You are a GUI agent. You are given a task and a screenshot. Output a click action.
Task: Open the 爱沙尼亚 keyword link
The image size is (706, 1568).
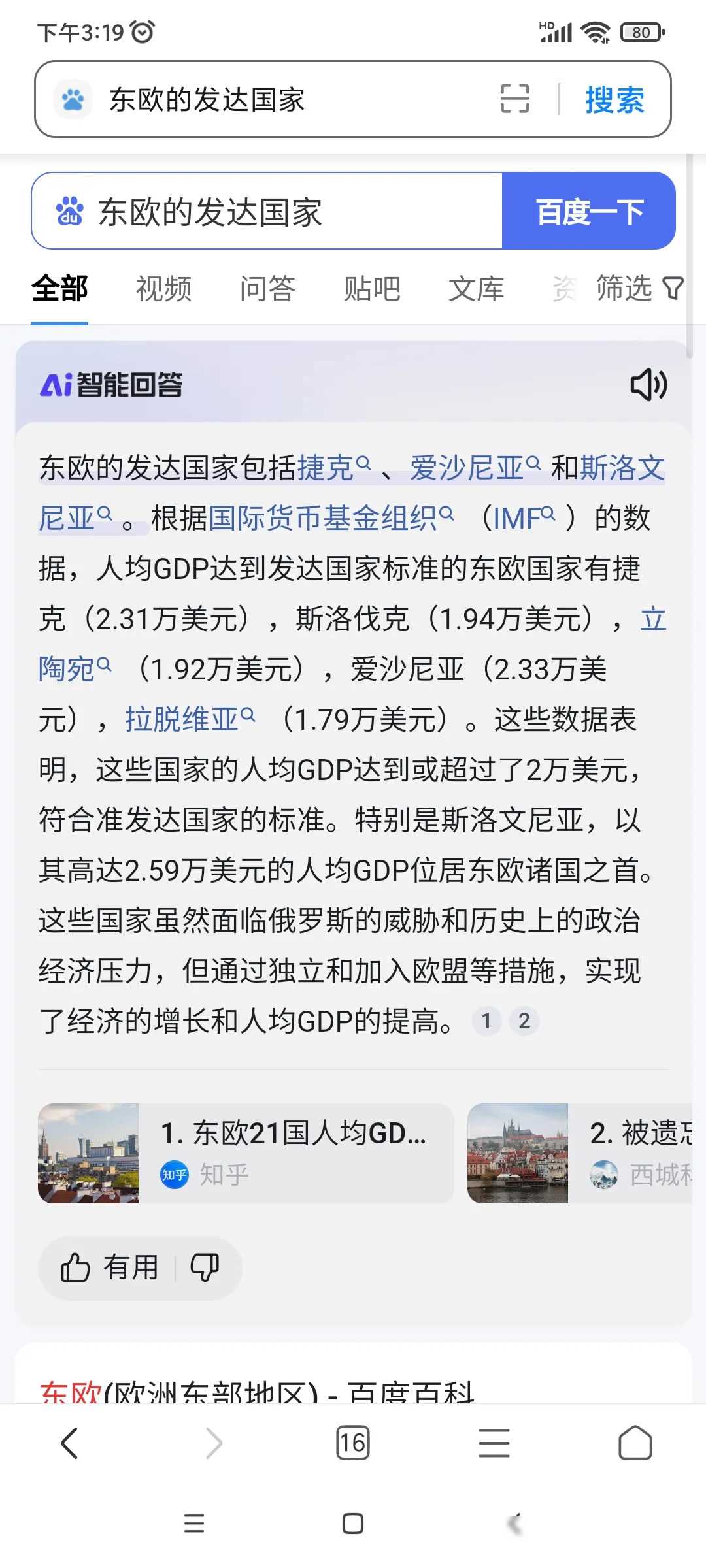point(467,468)
